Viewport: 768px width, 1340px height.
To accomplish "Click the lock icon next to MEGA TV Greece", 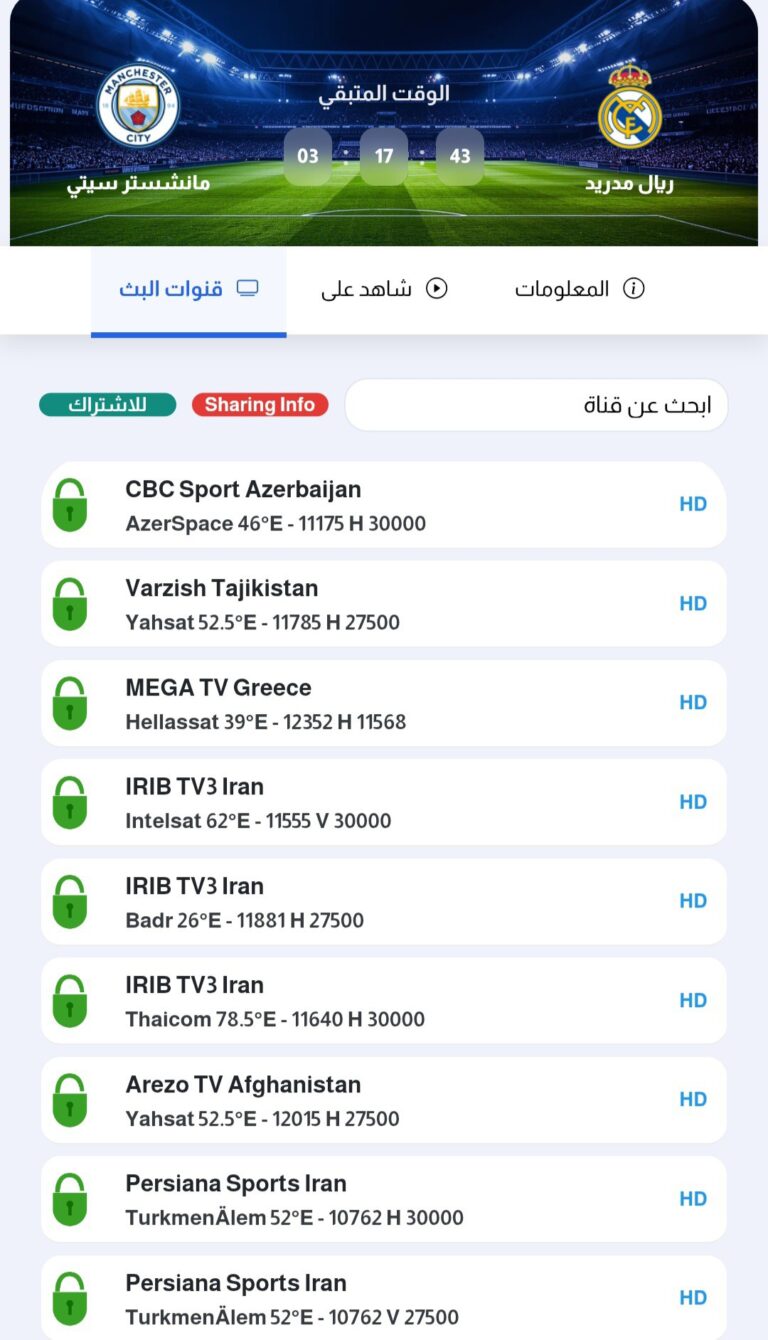I will coord(70,702).
